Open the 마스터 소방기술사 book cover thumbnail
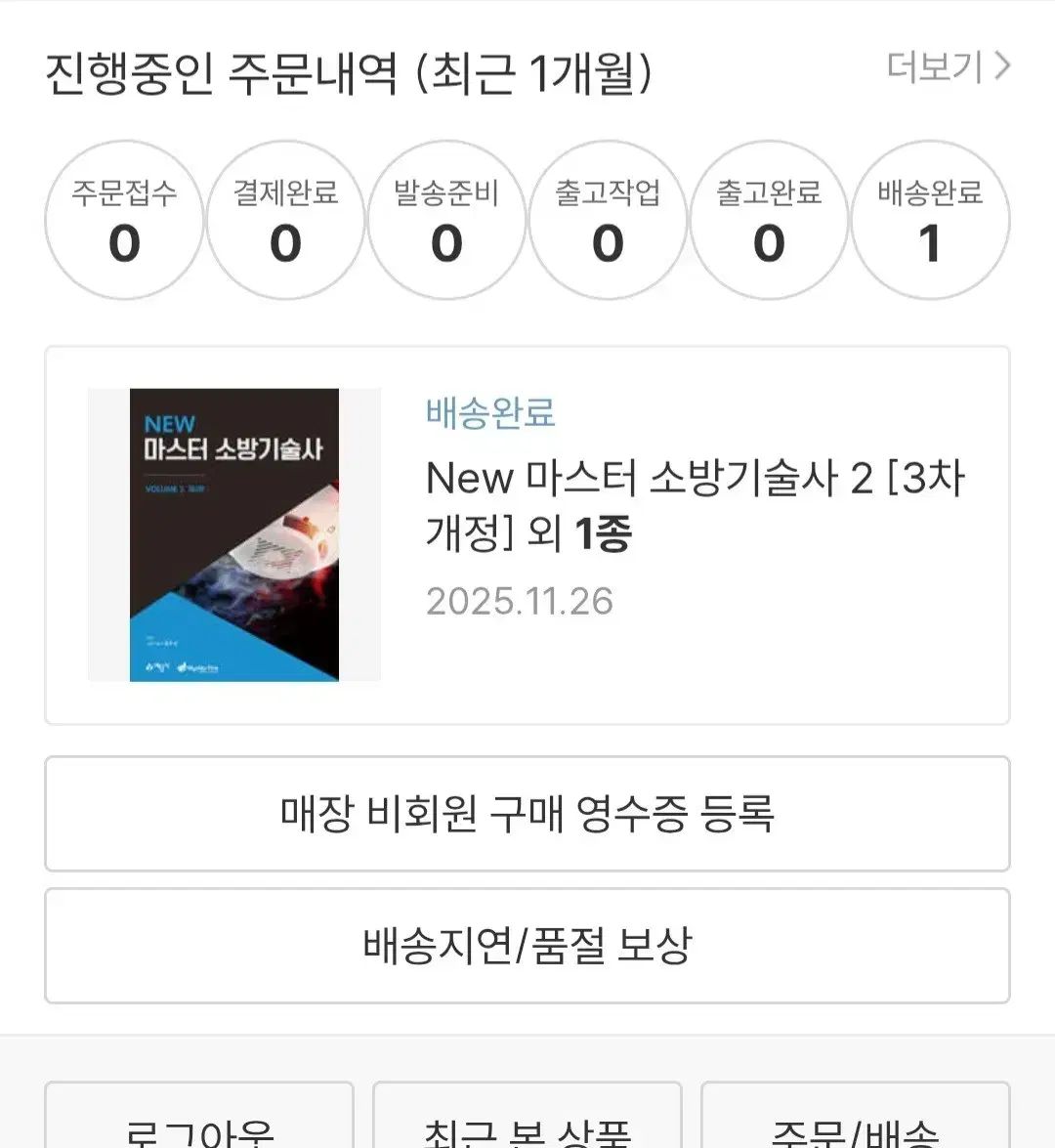 [x=232, y=533]
